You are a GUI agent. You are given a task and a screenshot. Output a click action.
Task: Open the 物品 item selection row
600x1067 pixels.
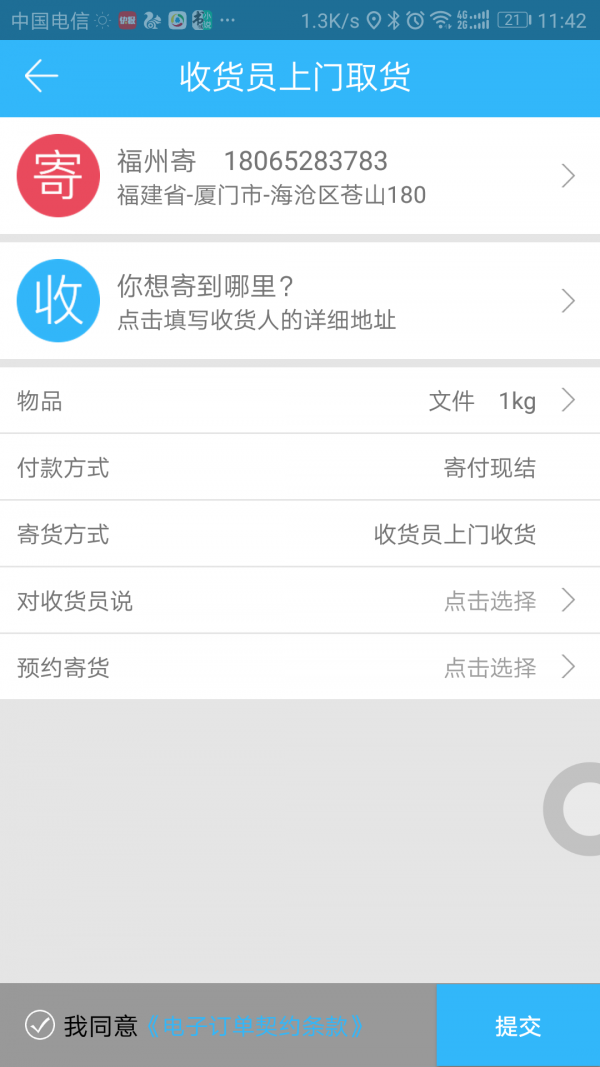tap(300, 401)
